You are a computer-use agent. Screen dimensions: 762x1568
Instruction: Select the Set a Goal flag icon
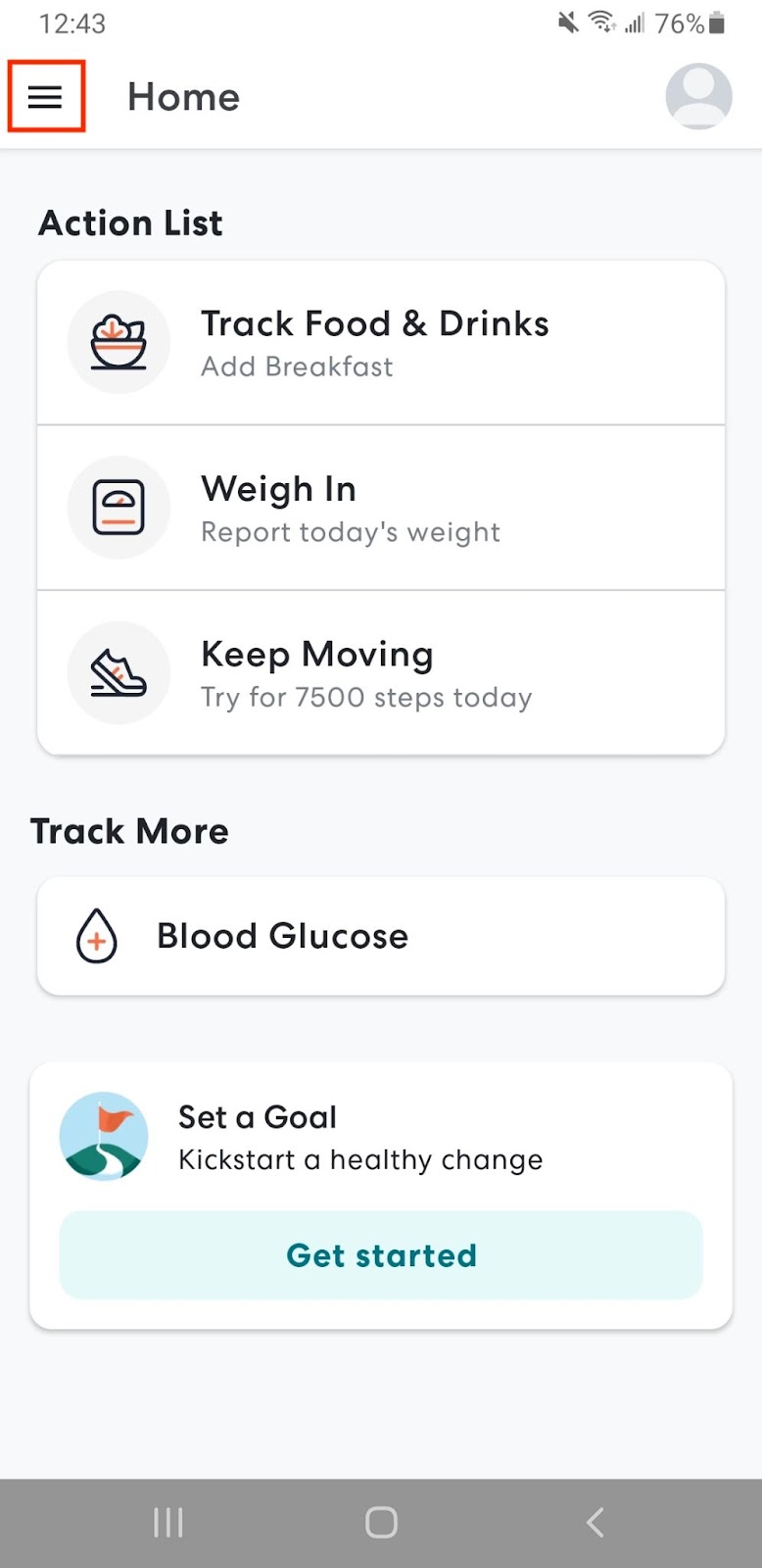tap(104, 1136)
